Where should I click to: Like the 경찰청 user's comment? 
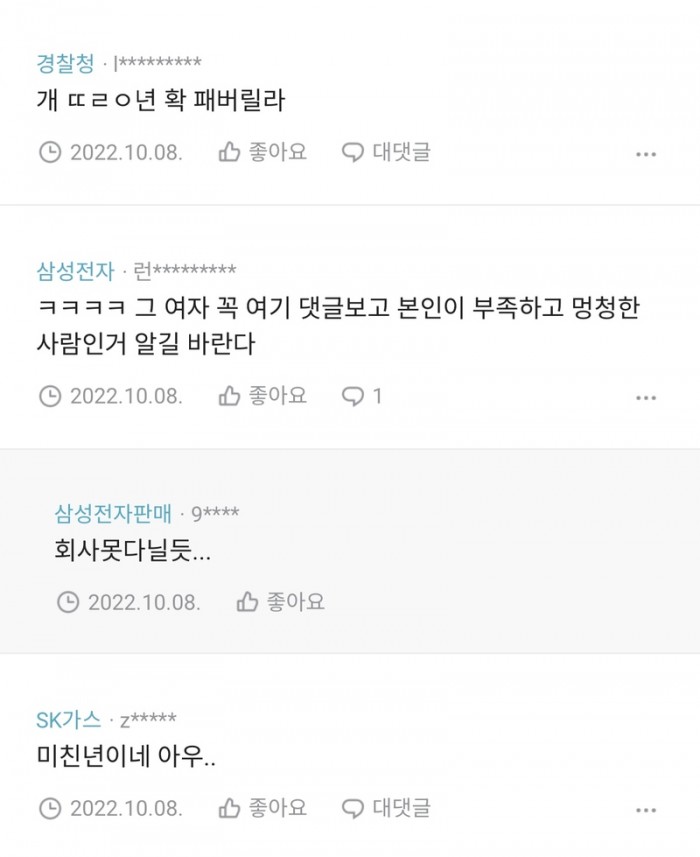pyautogui.click(x=262, y=152)
